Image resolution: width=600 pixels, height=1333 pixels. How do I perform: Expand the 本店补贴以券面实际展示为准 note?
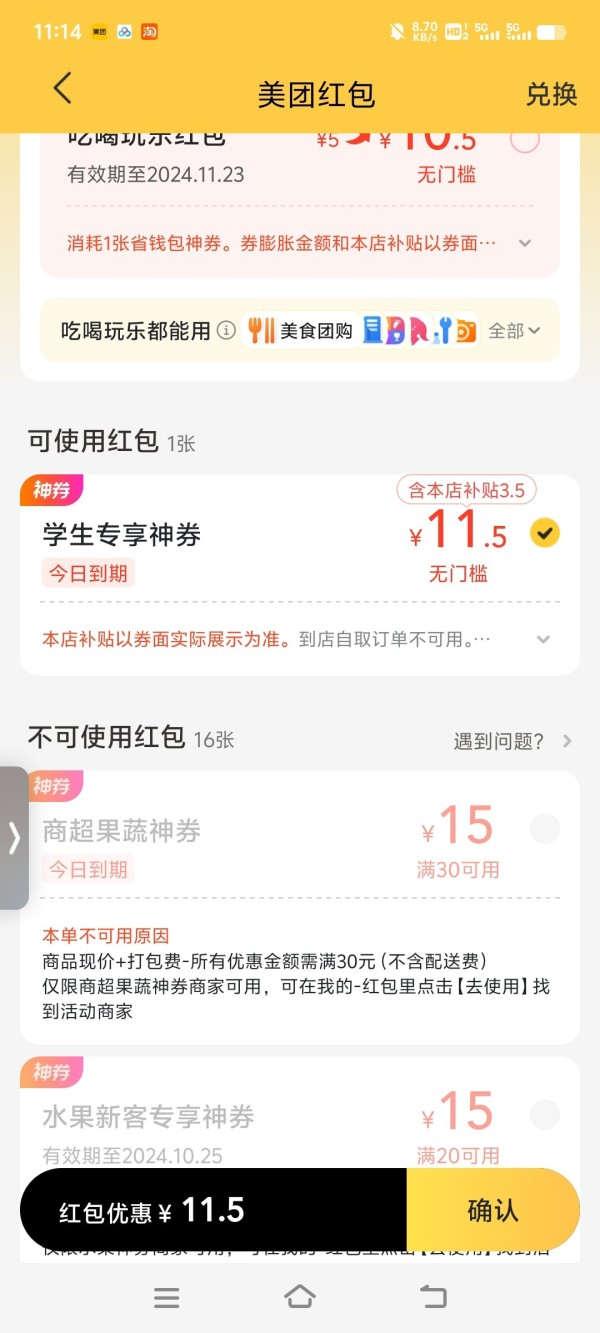click(x=544, y=639)
